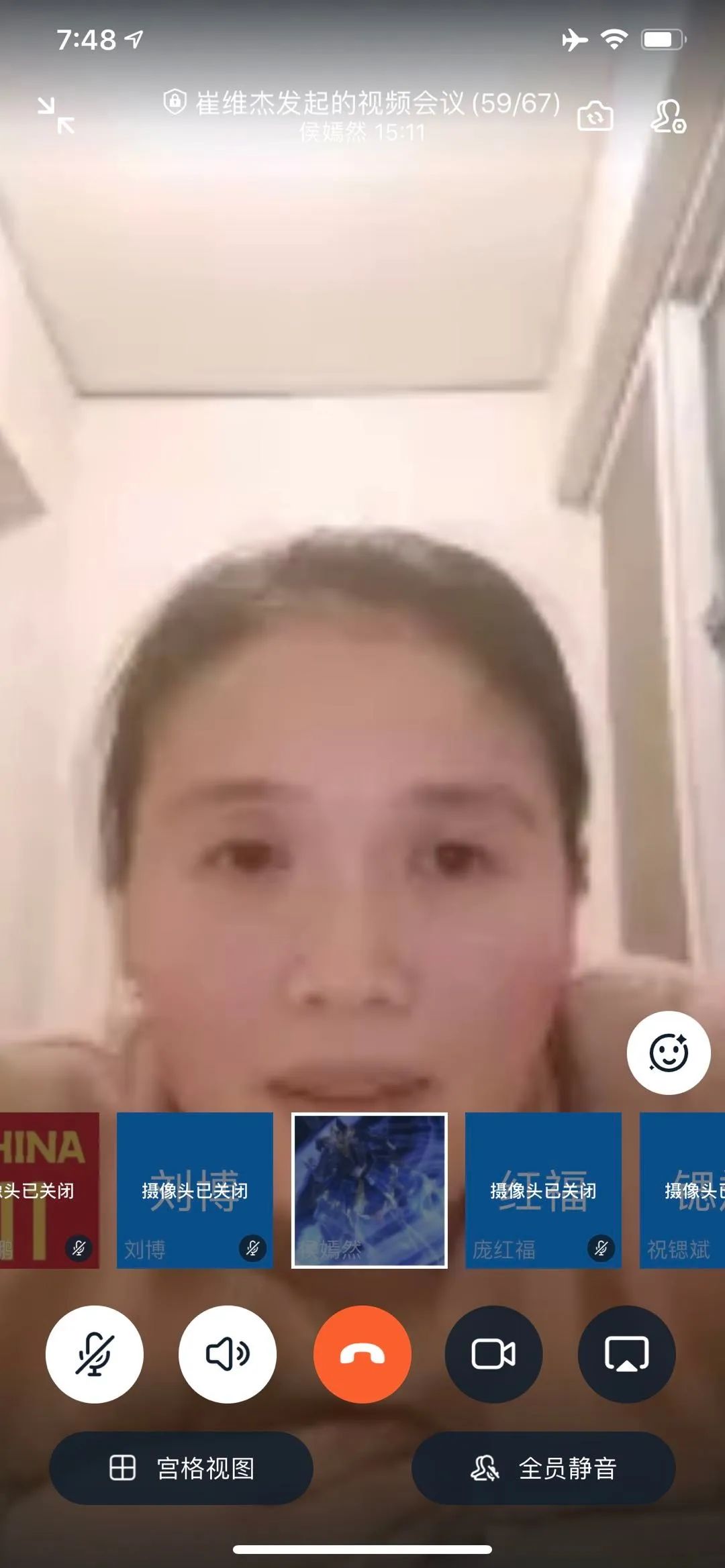Switch between front and rear camera
Image resolution: width=725 pixels, height=1568 pixels.
tap(595, 116)
